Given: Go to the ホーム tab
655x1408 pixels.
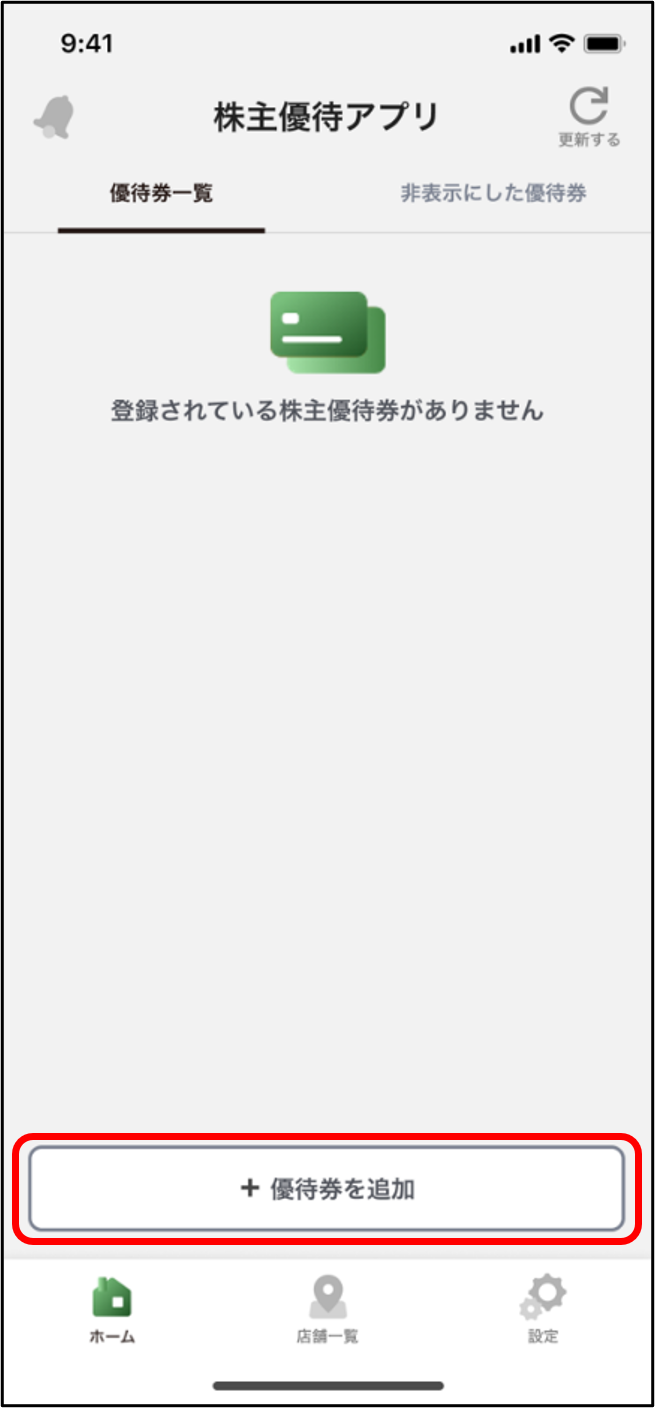Looking at the screenshot, I should [x=111, y=1311].
